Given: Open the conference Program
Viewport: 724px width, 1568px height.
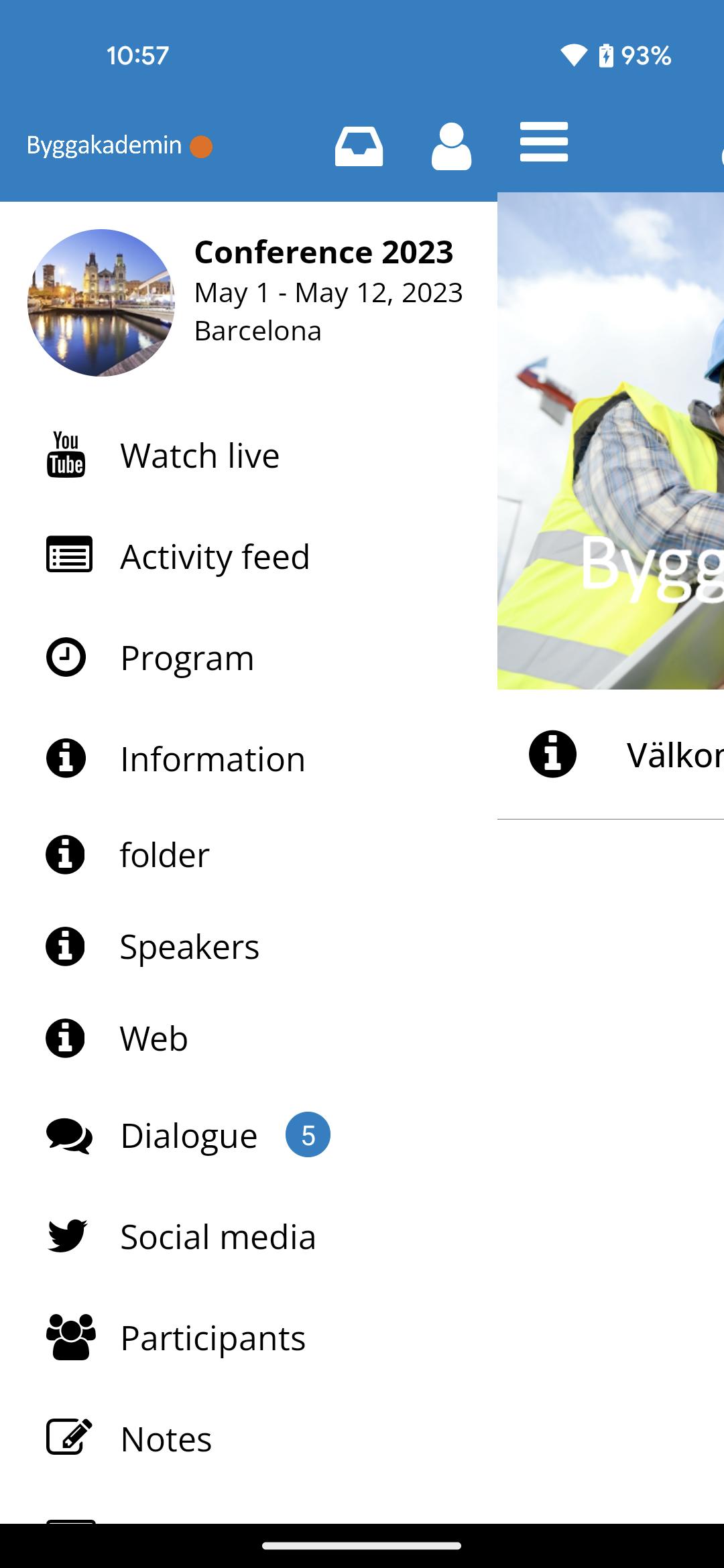Looking at the screenshot, I should (187, 658).
